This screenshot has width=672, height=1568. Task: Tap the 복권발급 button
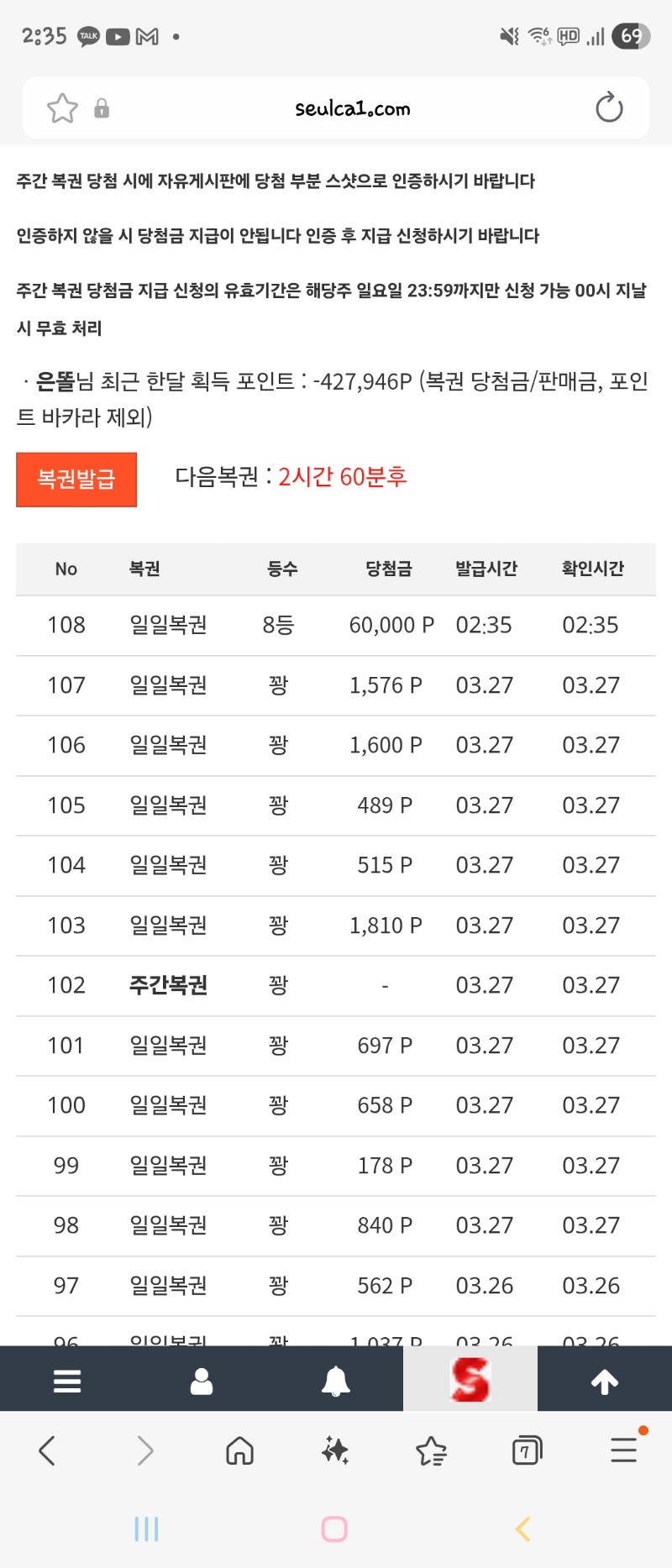76,480
